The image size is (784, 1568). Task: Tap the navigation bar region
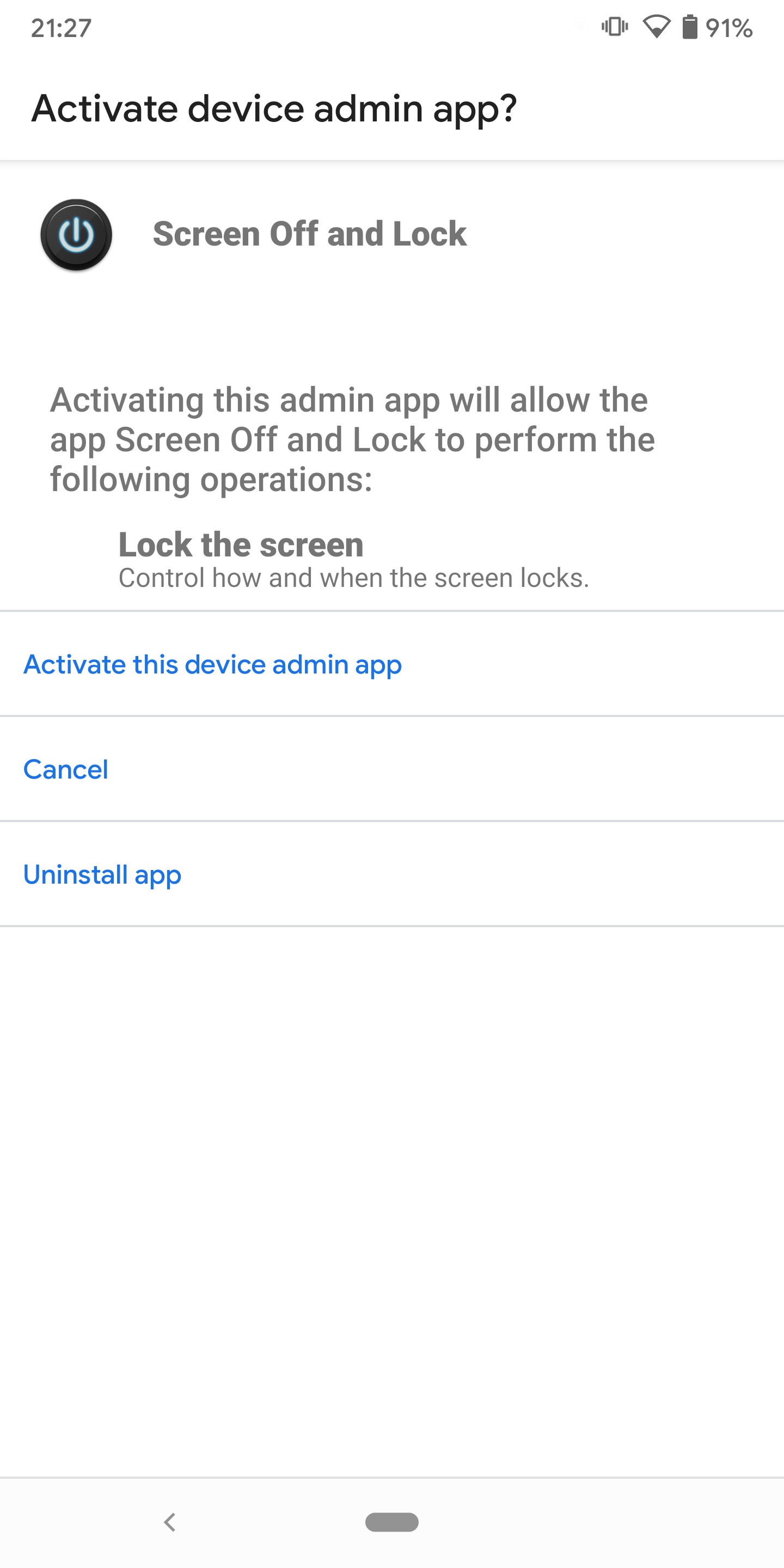[x=392, y=1522]
